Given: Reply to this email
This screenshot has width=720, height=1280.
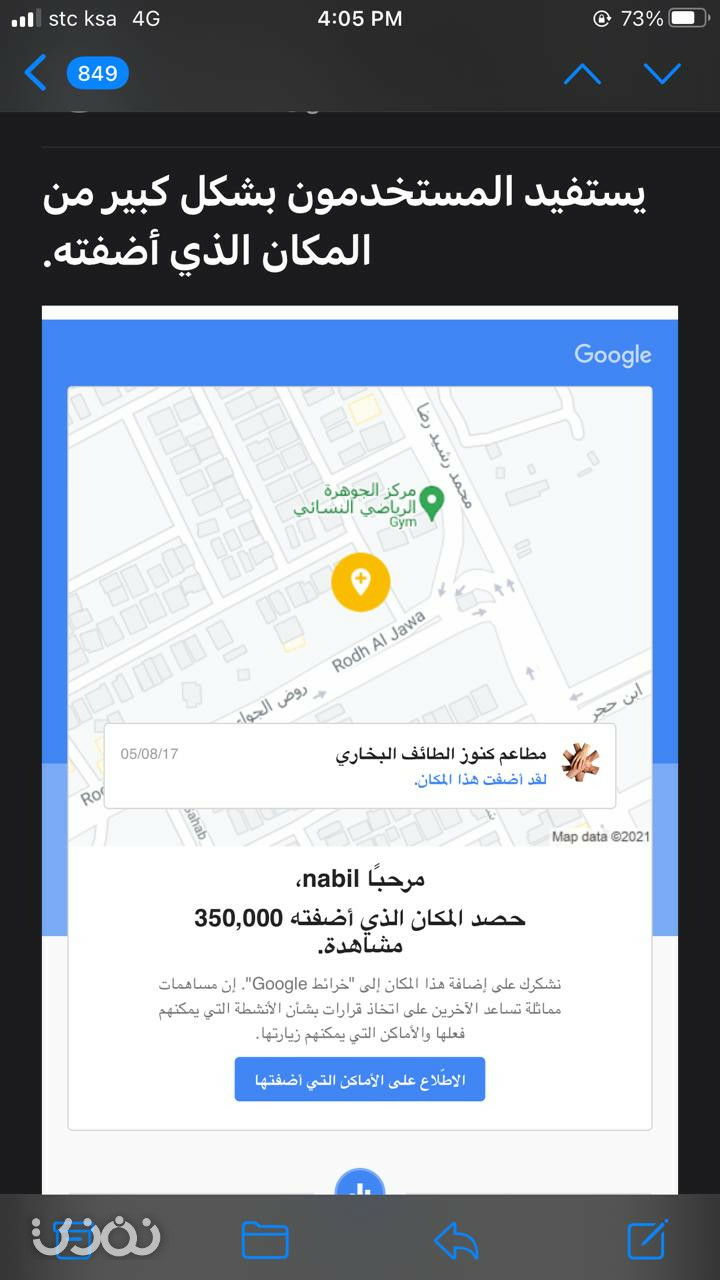Looking at the screenshot, I should tap(456, 1241).
